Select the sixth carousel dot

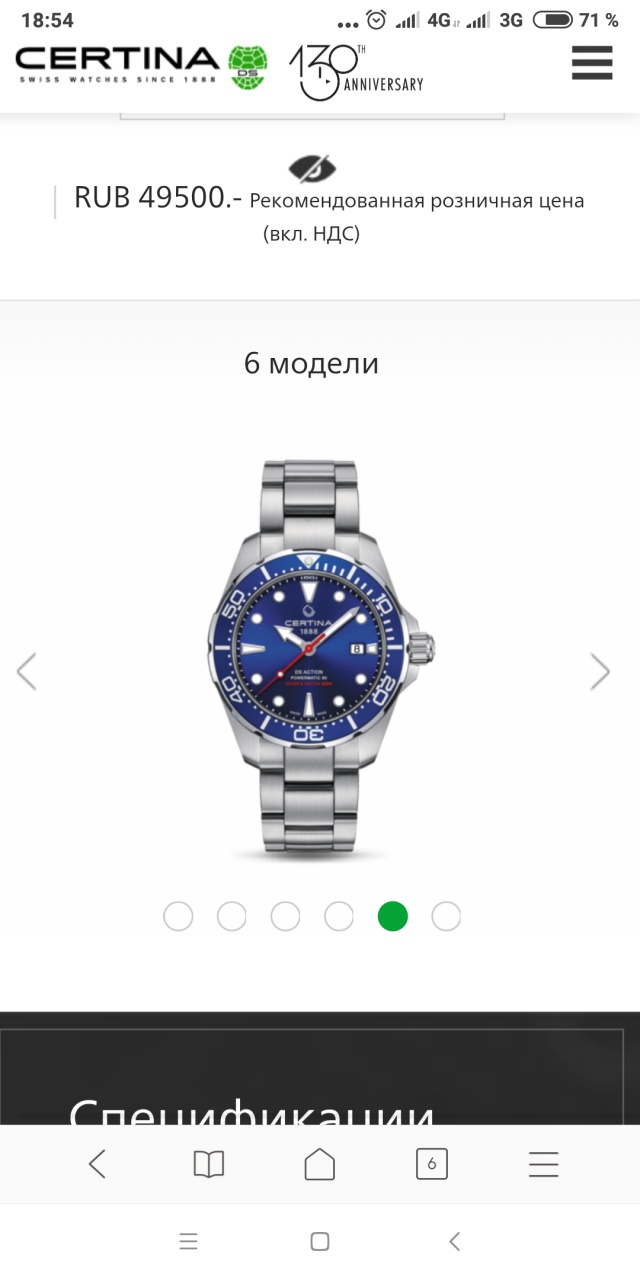tap(446, 916)
